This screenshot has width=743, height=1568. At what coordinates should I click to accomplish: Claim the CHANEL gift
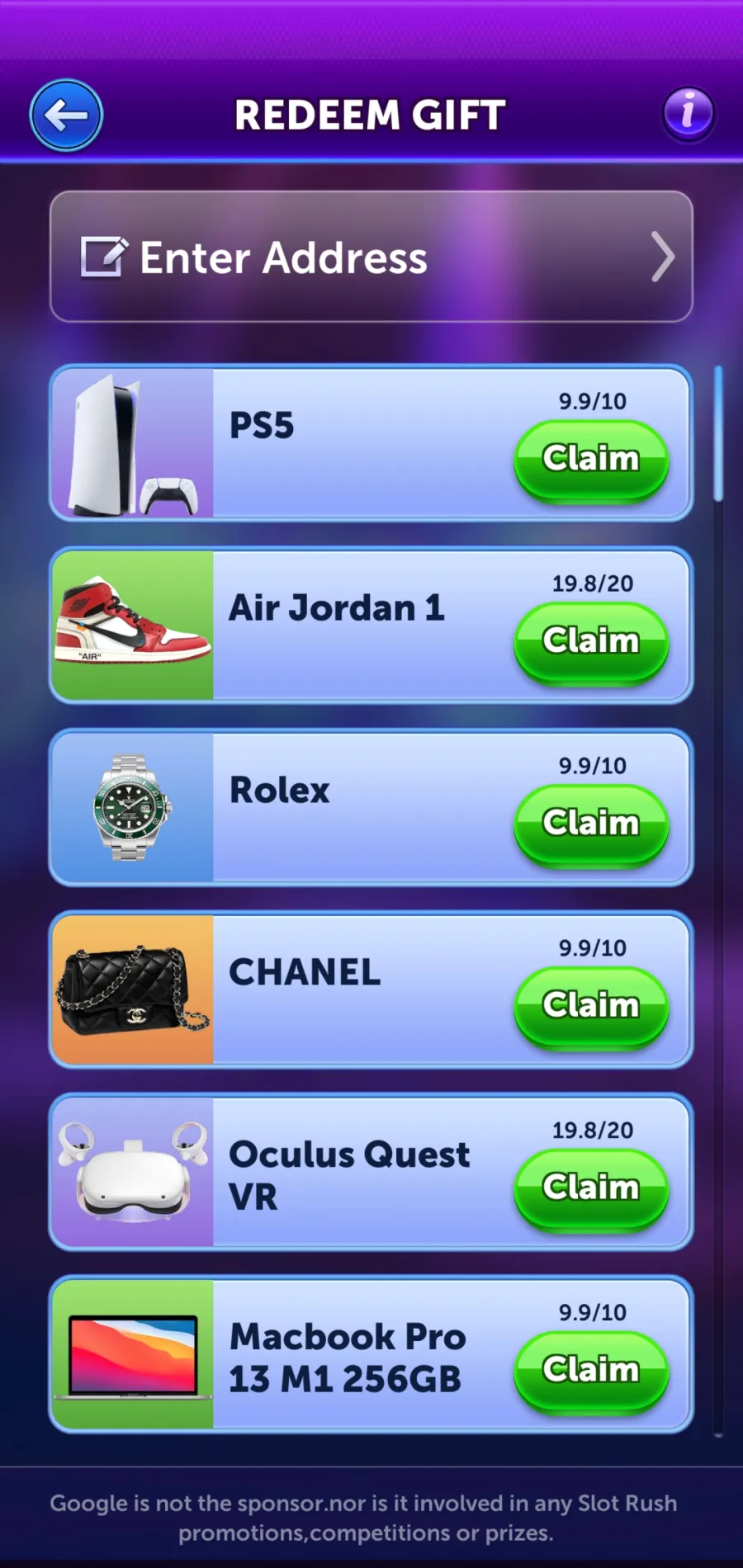[591, 1008]
